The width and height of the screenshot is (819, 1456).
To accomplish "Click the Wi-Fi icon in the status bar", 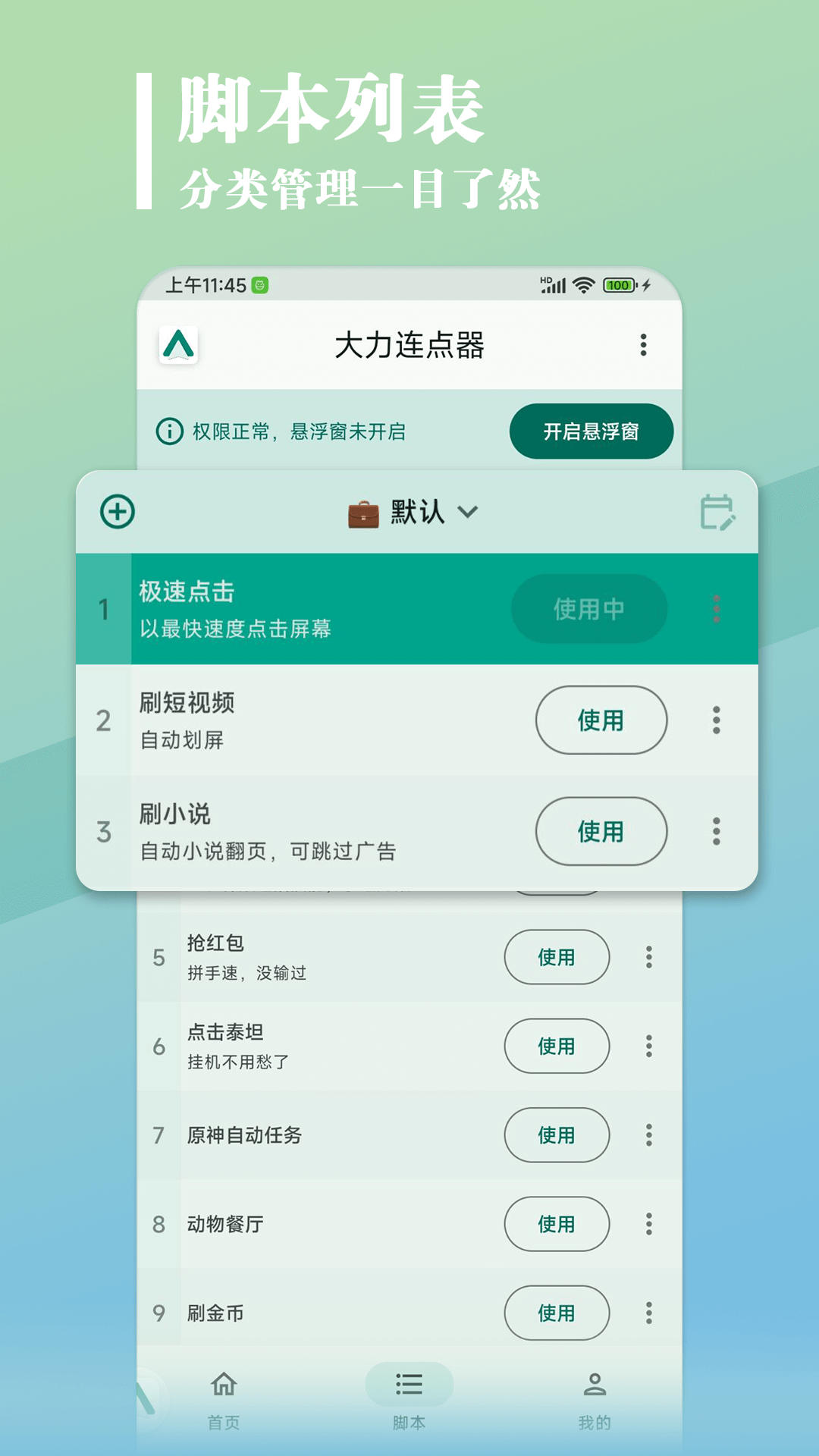I will pos(582,285).
